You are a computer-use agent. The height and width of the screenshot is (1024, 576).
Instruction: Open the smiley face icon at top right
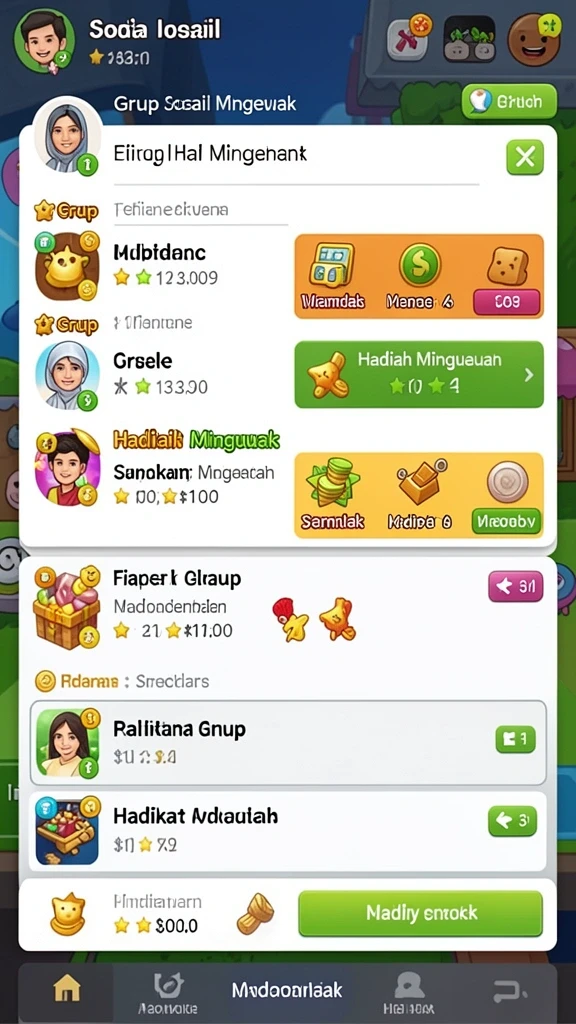534,39
